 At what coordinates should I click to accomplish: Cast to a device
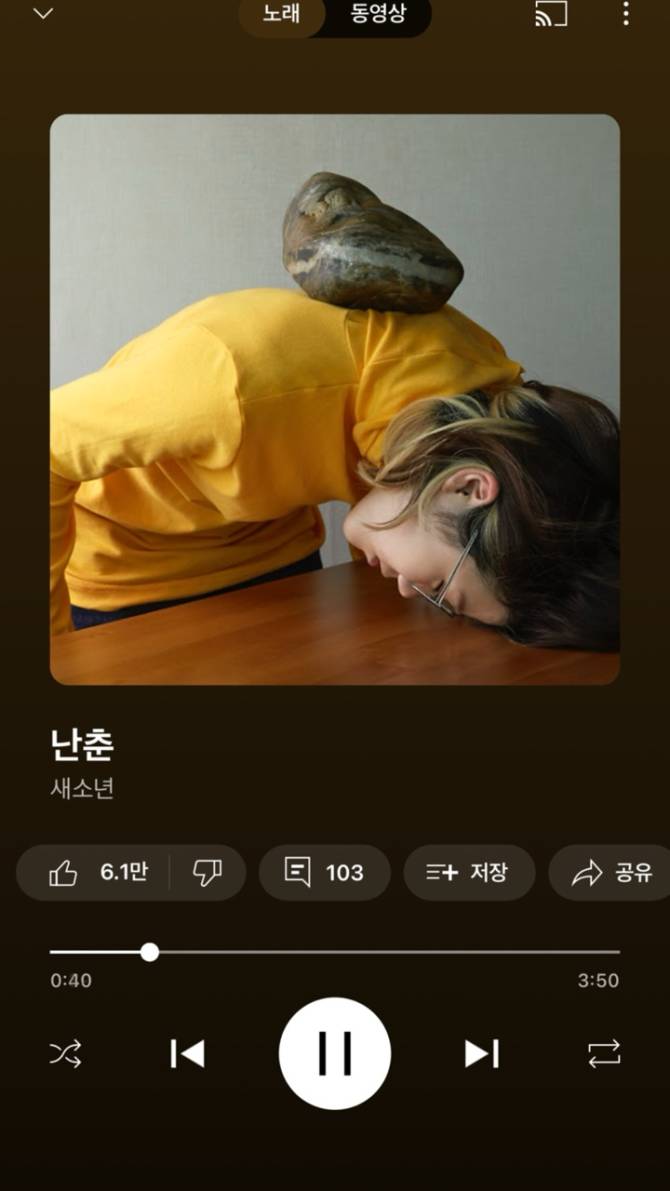(x=551, y=14)
